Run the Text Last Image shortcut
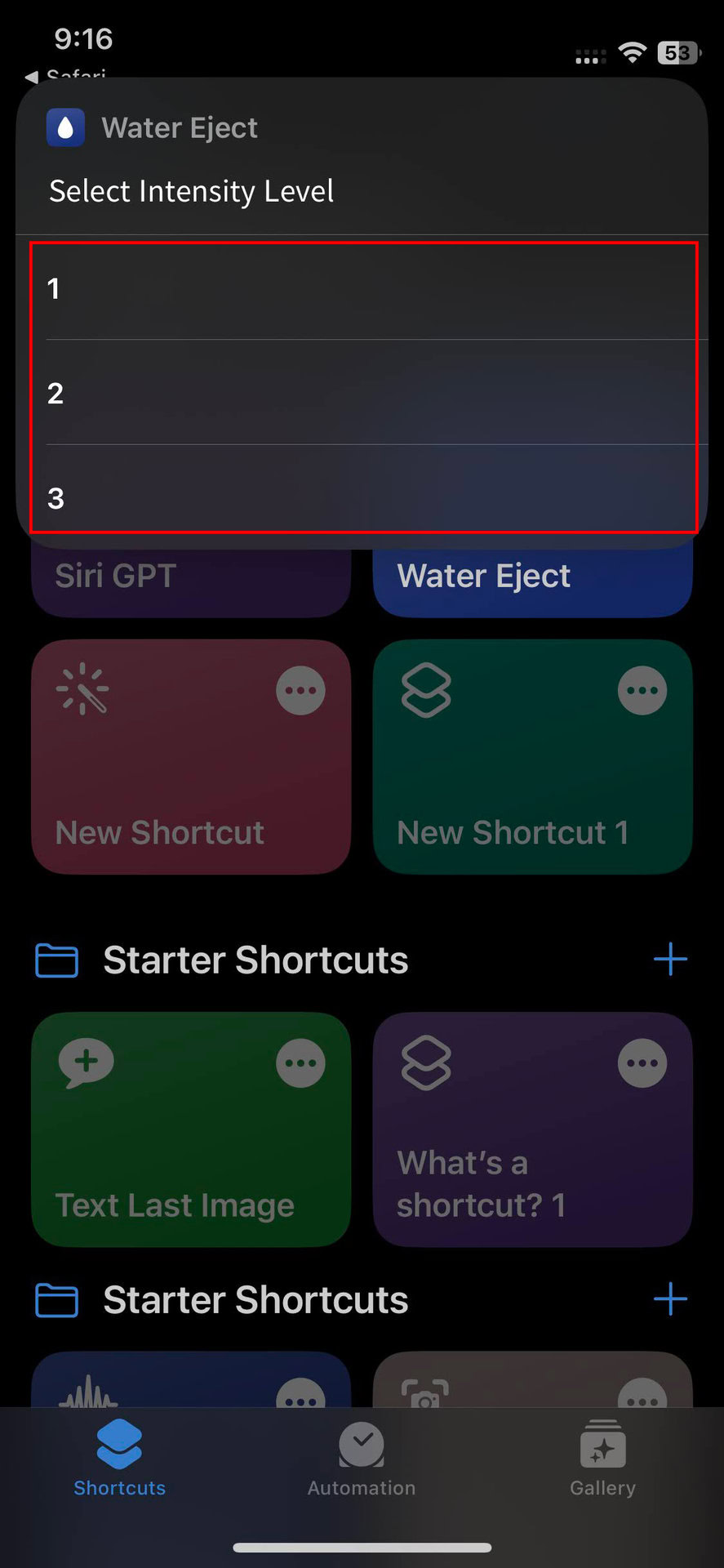 tap(163, 1160)
